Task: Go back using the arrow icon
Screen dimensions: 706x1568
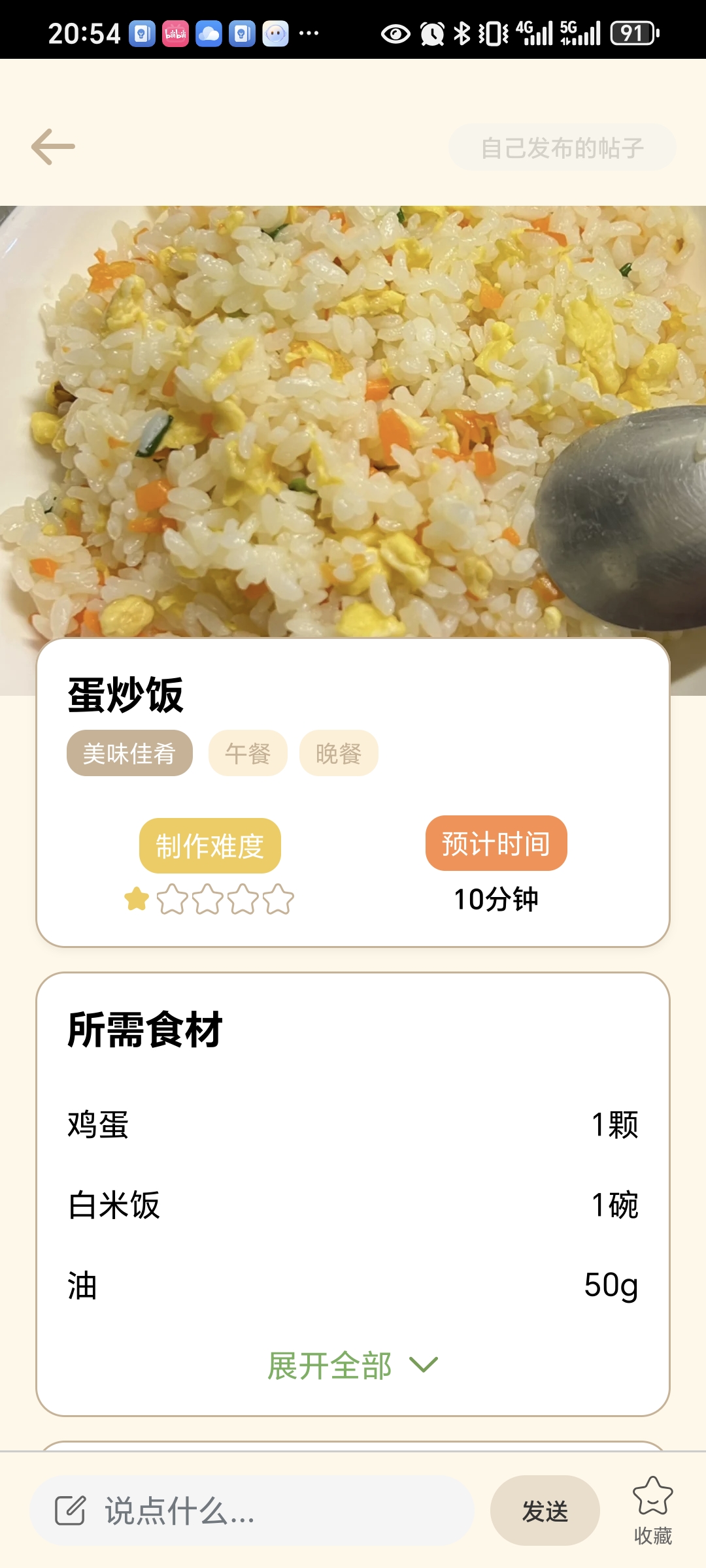Action: click(54, 147)
